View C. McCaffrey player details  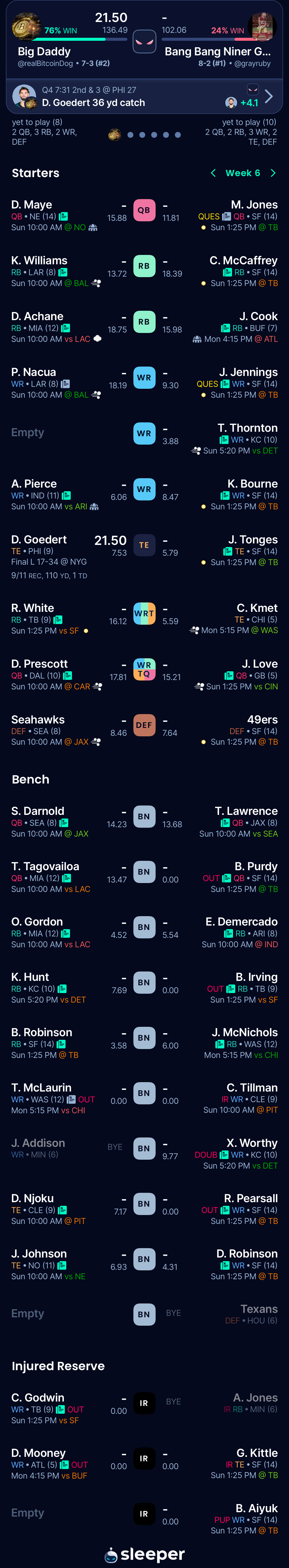coord(243,261)
